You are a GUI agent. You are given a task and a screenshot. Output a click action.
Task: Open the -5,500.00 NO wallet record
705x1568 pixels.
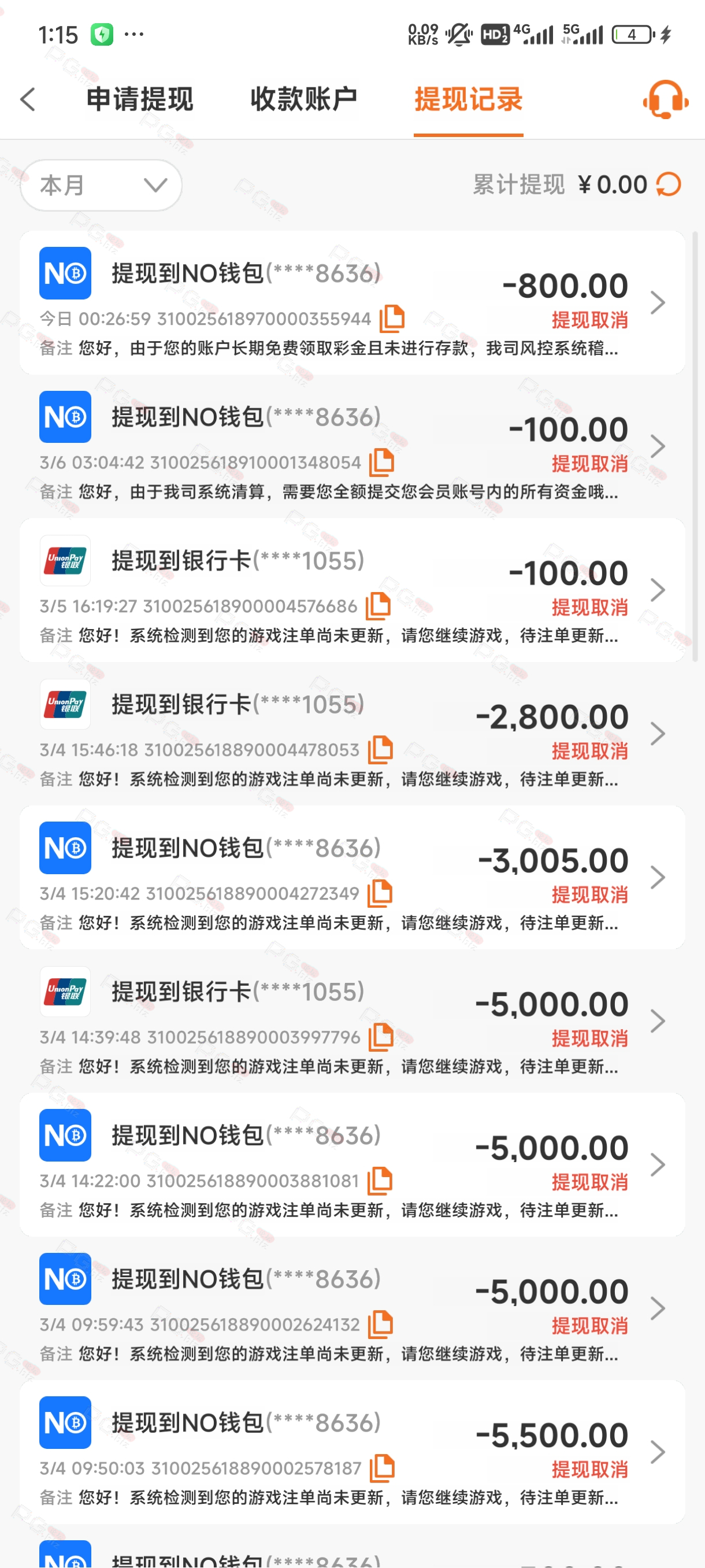pos(352,1452)
